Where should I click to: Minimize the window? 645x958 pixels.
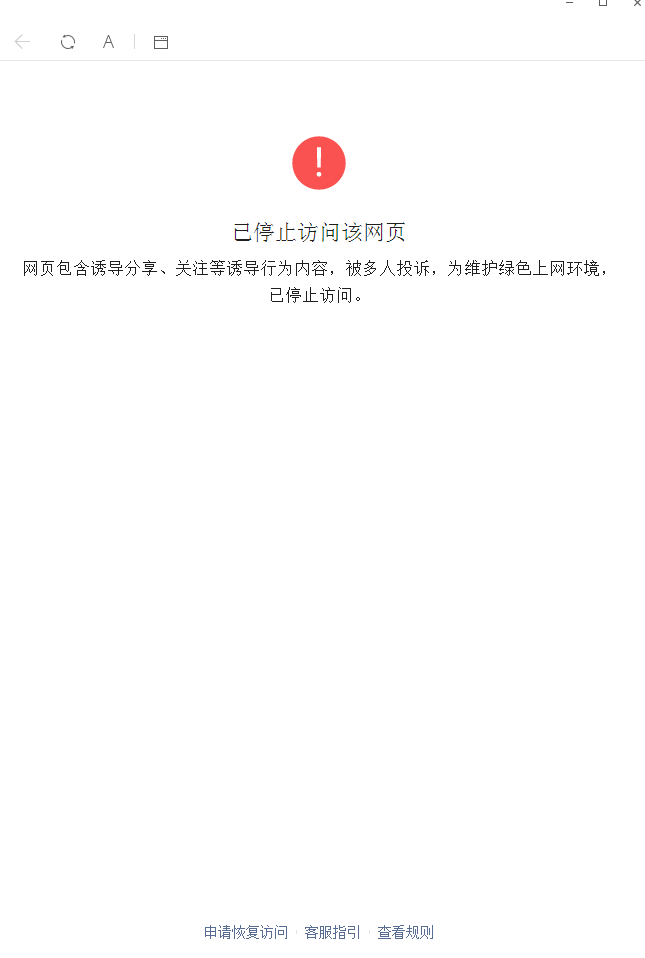click(x=570, y=4)
